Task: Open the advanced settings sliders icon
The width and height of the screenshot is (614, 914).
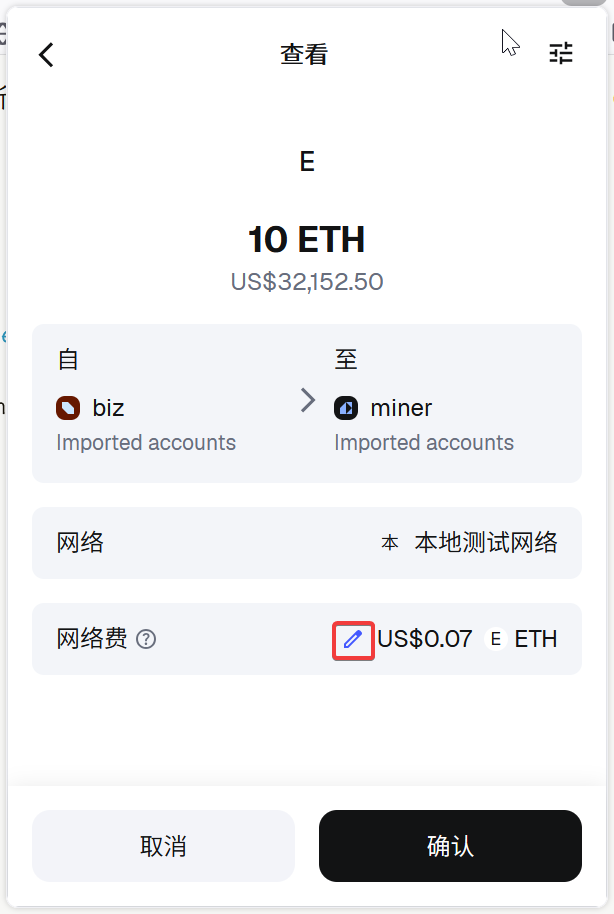Action: pos(561,54)
